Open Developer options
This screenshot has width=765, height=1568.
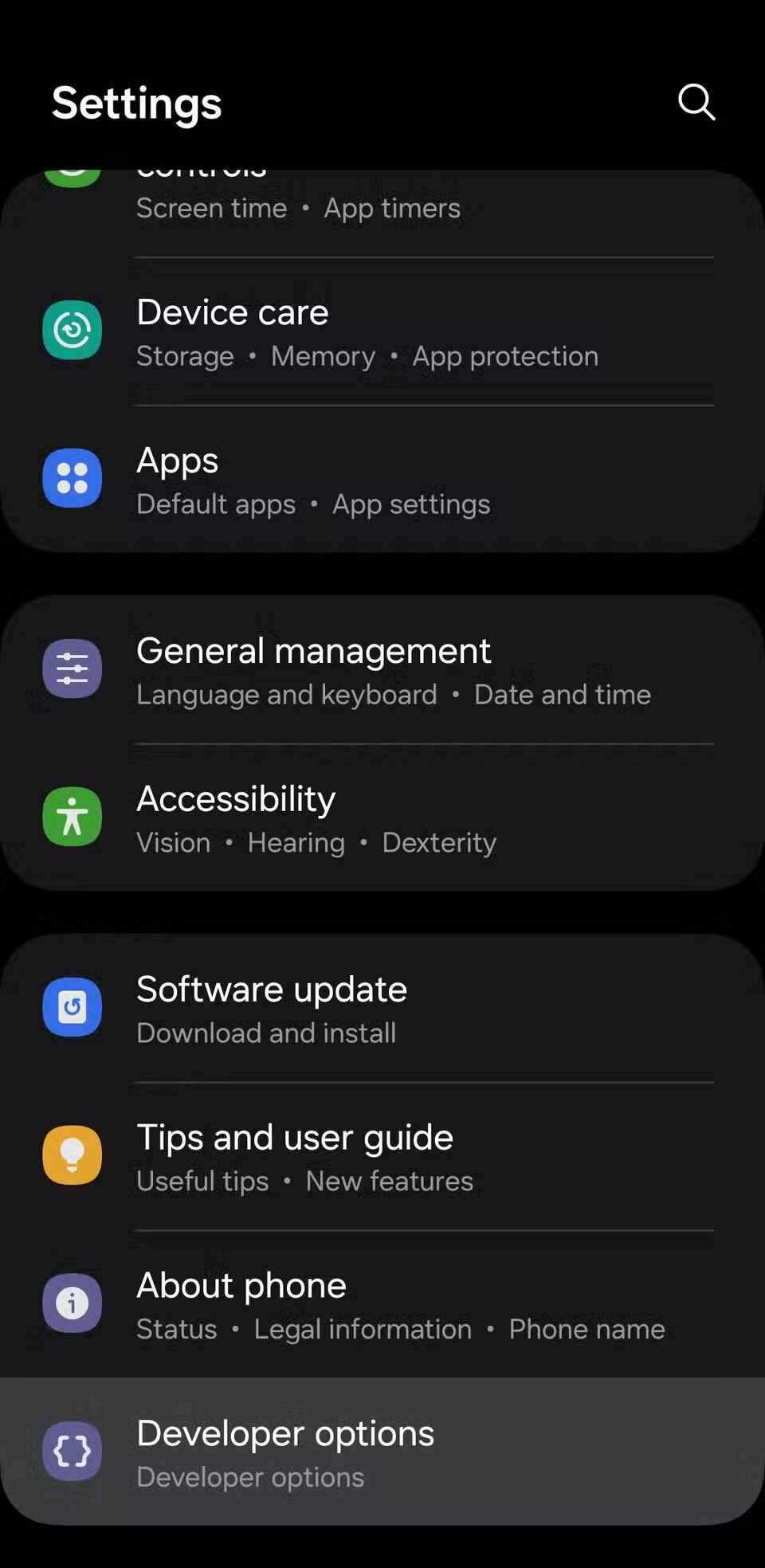pos(382,1452)
